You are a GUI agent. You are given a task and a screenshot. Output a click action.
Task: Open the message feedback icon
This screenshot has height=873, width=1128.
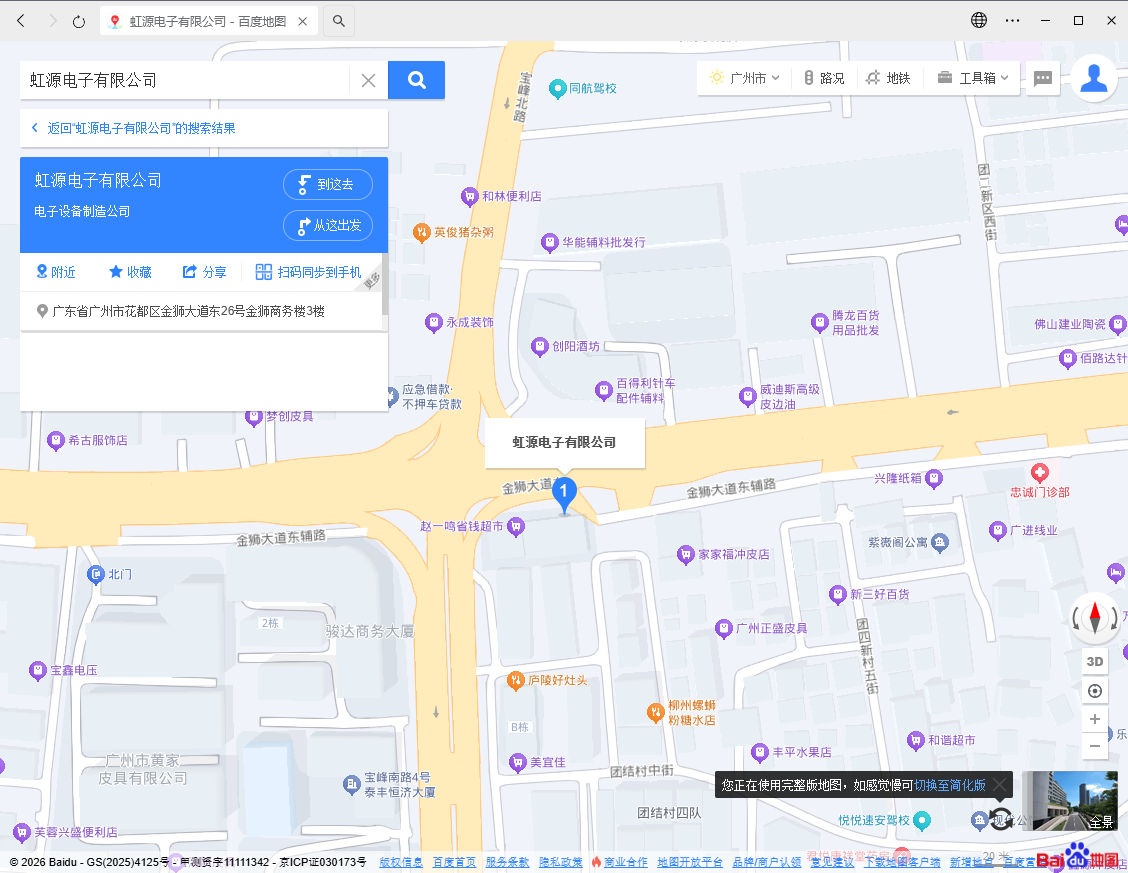1043,78
